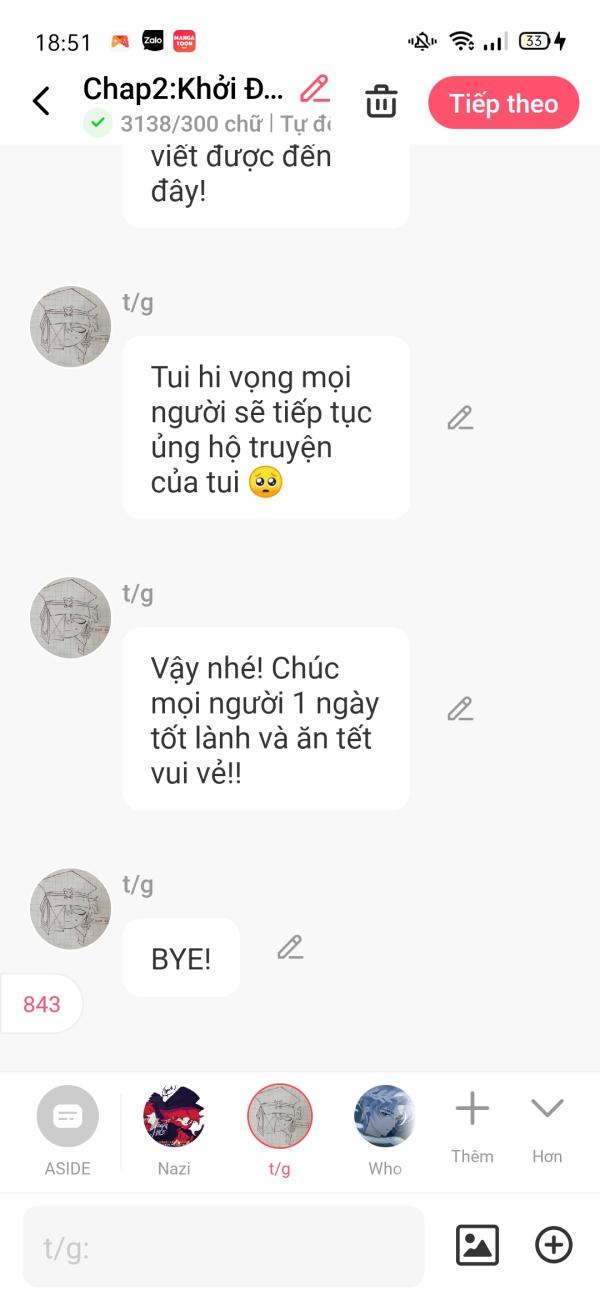Add a new character via Thêm
Screen dimensions: 600x1300
(472, 1125)
